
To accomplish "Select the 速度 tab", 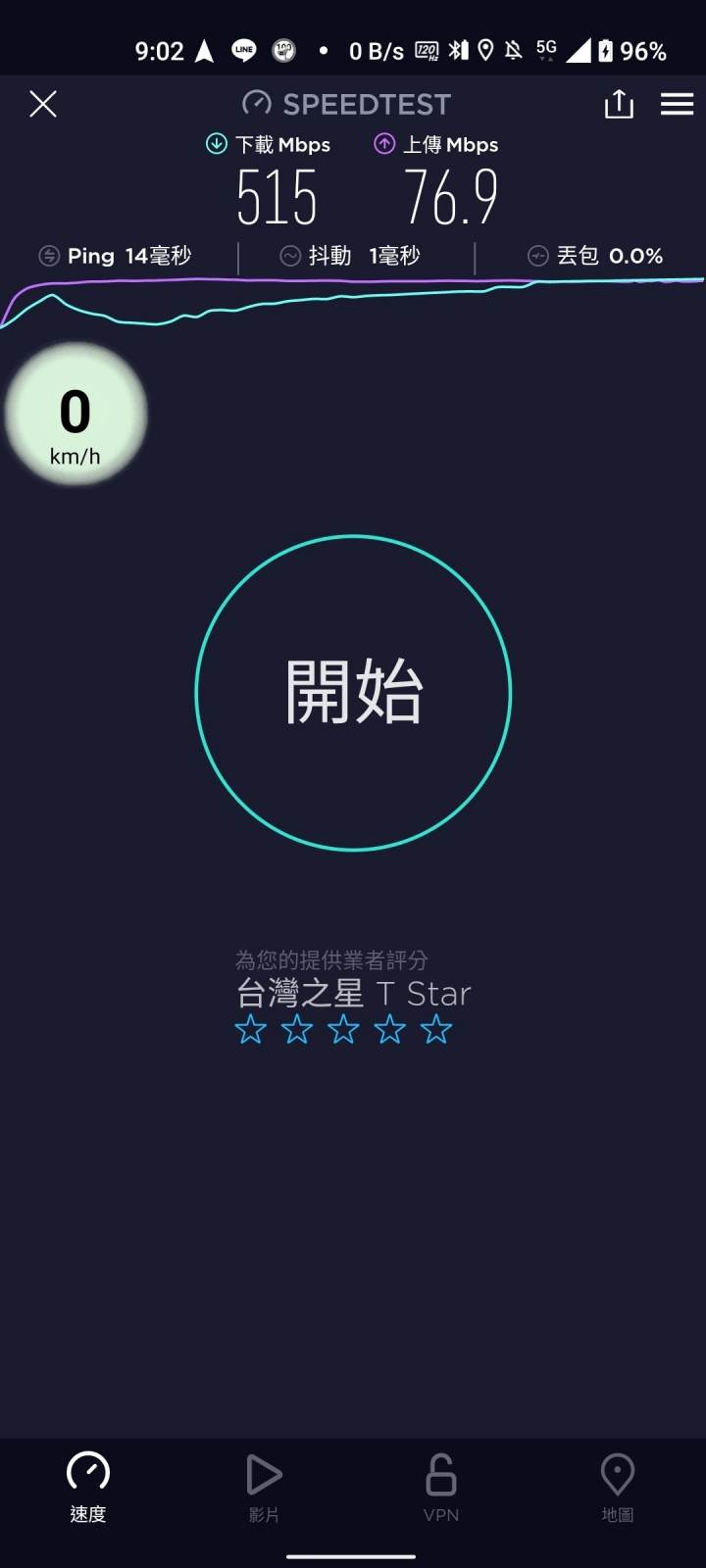I will coord(88,1488).
